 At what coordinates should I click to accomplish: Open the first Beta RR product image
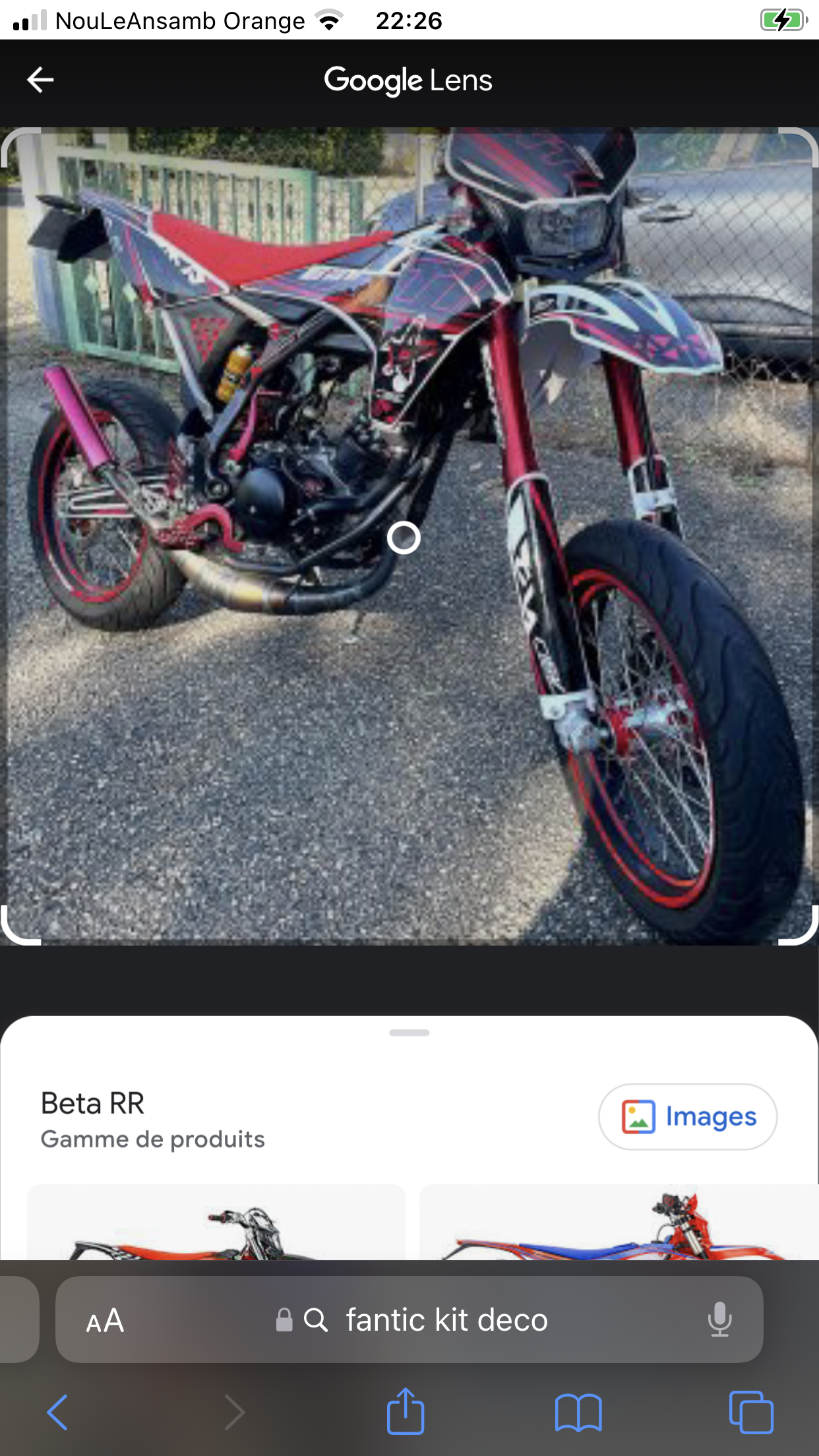click(x=216, y=1223)
